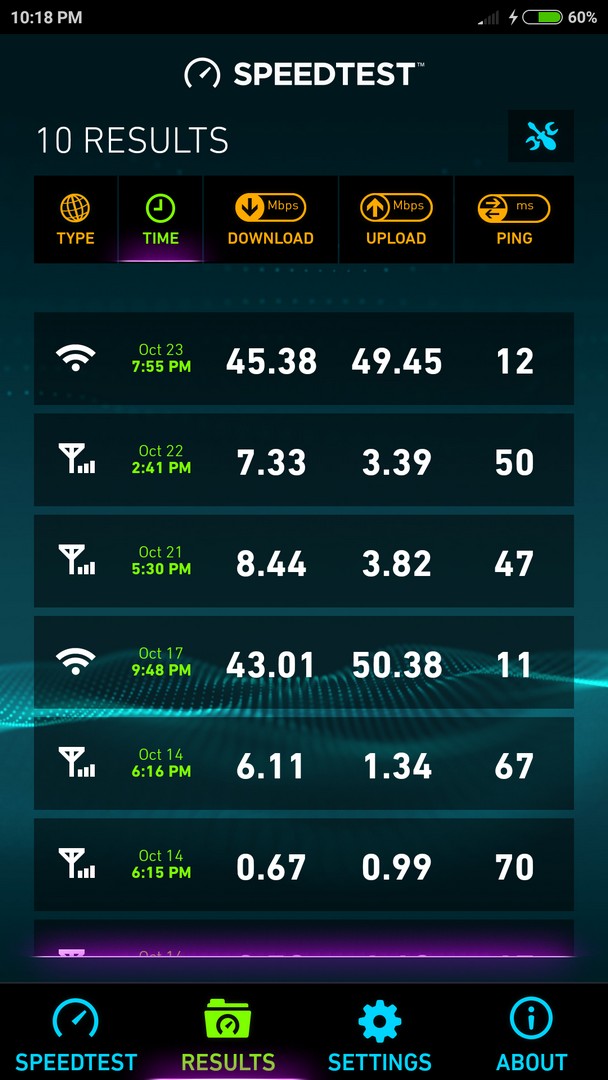Select the Results tab
This screenshot has height=1080, width=608.
click(x=228, y=1035)
